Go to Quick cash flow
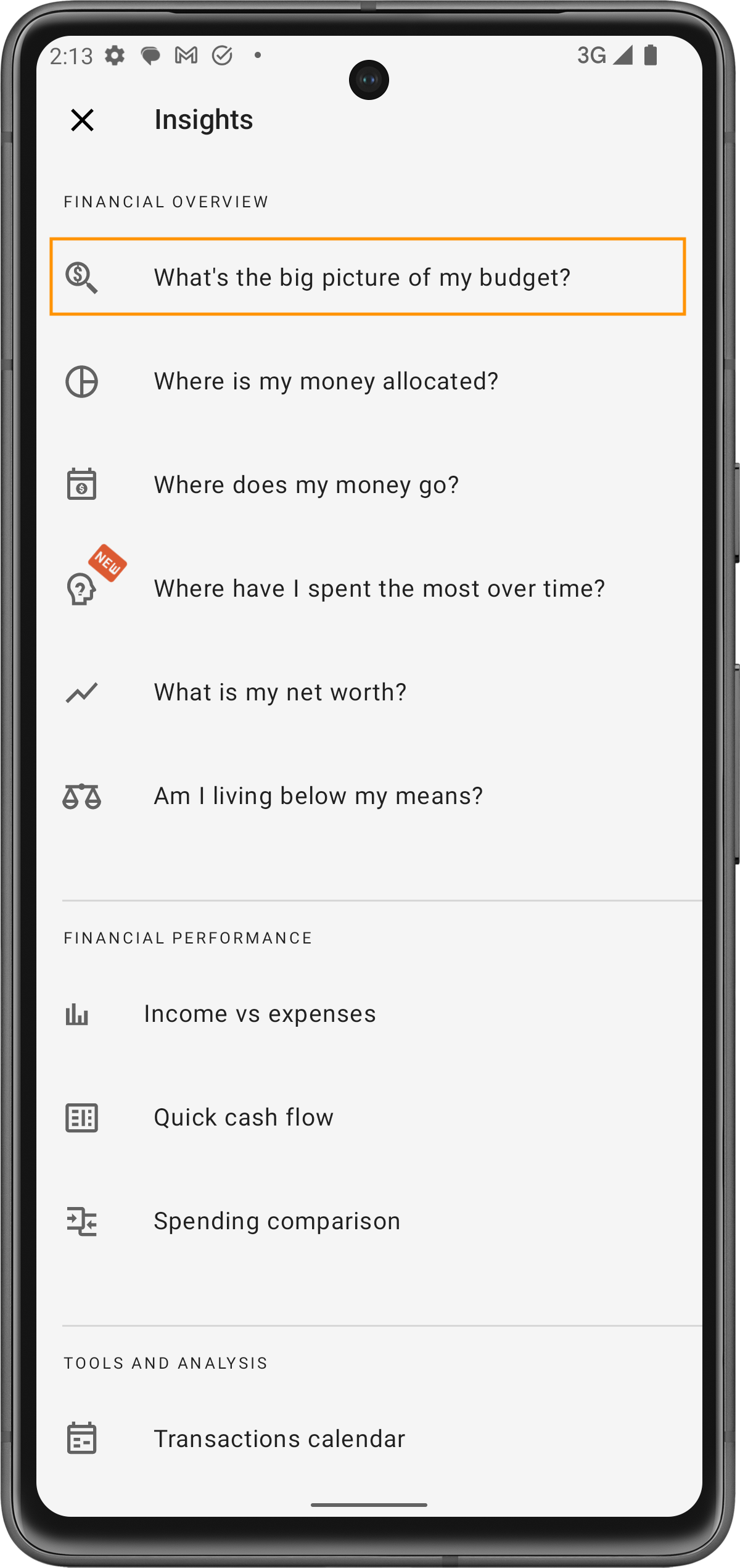 pos(244,1118)
